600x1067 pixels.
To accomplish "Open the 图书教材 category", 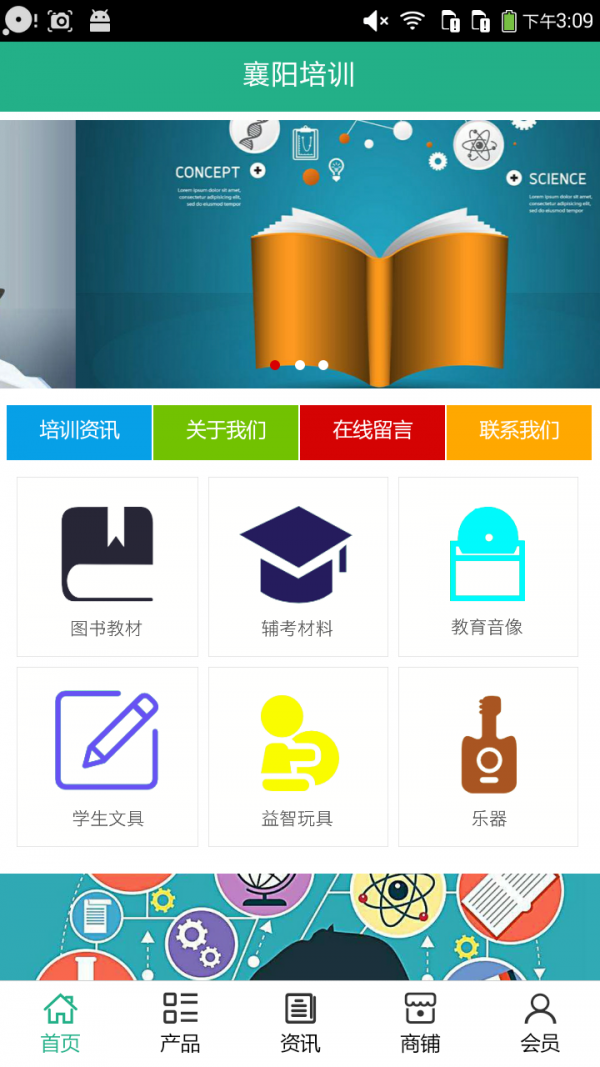I will coord(107,566).
